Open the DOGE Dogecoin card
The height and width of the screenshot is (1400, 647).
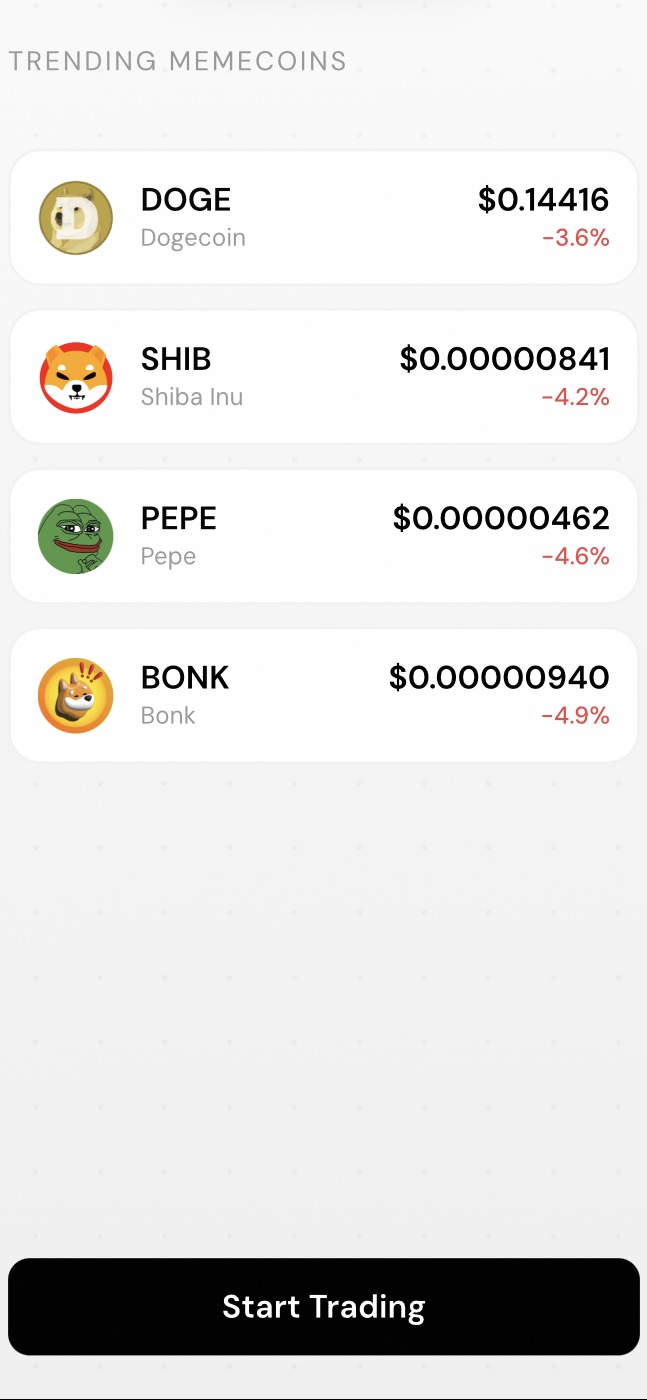coord(323,218)
